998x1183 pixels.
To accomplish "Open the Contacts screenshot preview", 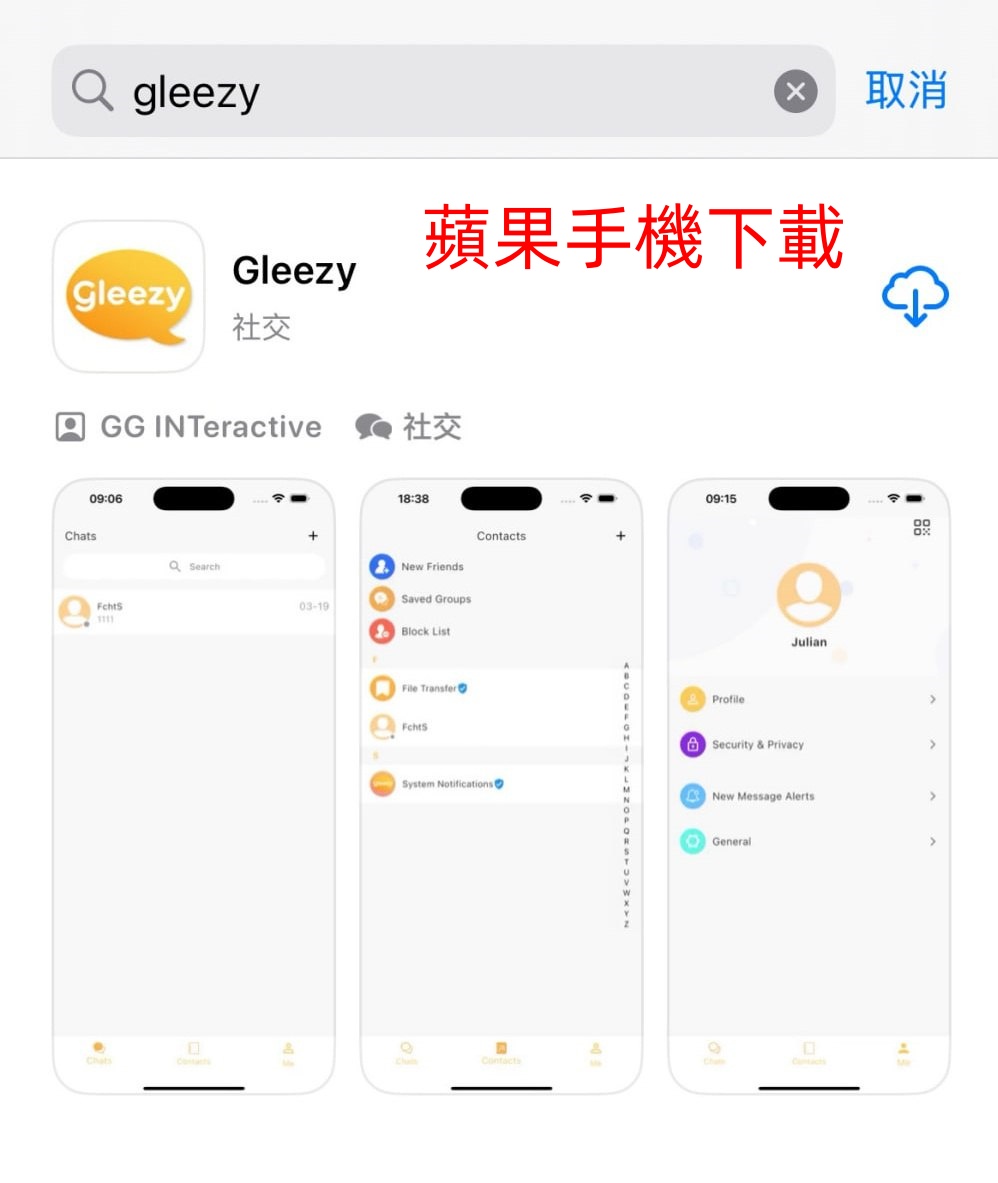I will pyautogui.click(x=501, y=785).
